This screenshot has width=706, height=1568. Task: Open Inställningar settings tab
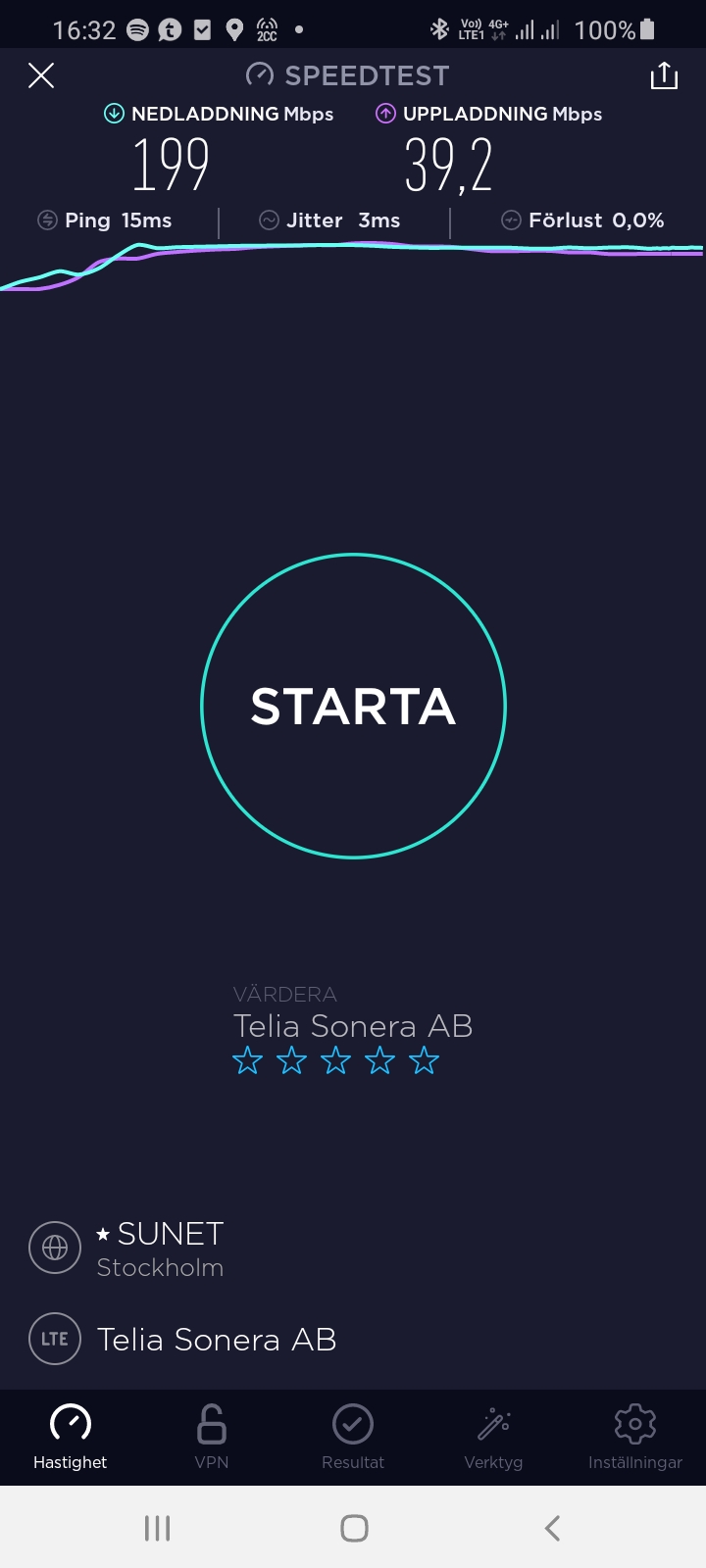pos(634,1437)
